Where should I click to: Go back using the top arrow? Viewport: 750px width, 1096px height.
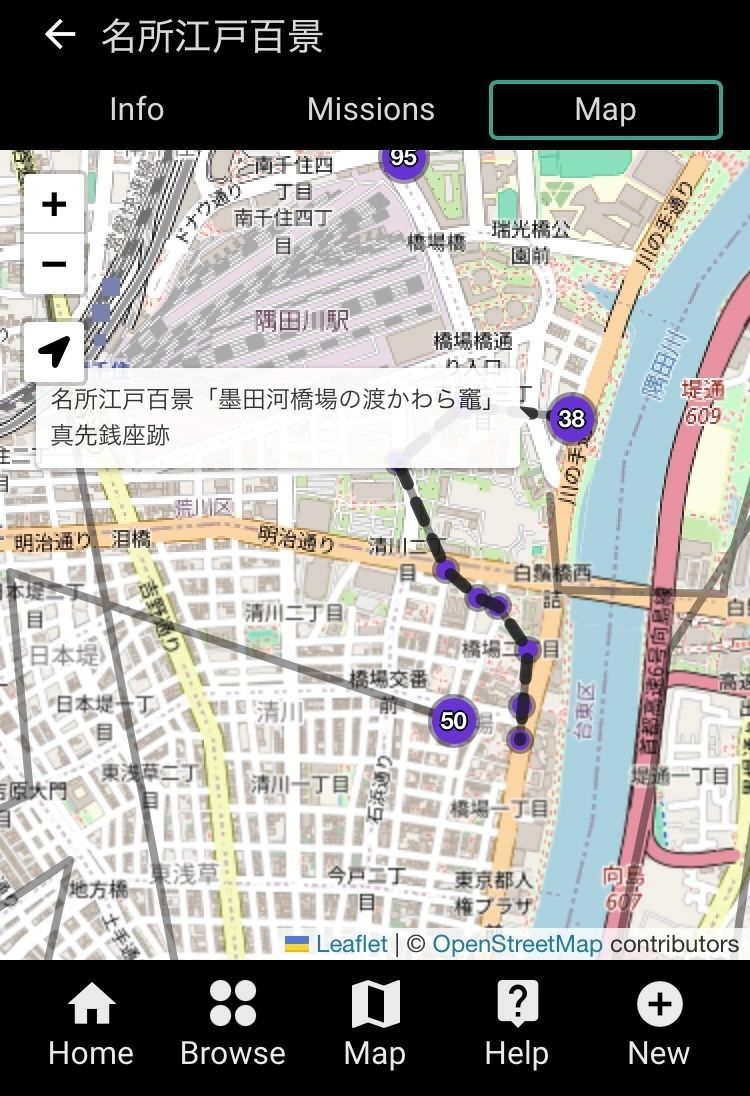point(60,35)
